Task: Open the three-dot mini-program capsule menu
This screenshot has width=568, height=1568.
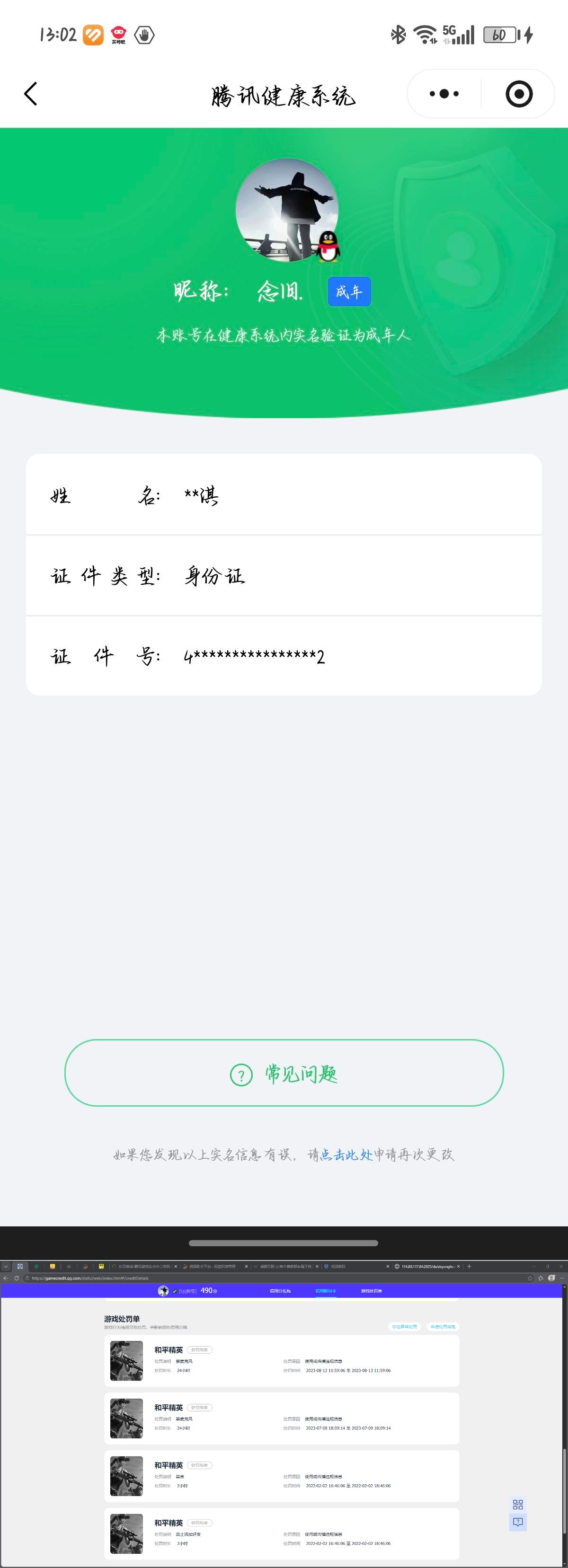Action: [444, 94]
